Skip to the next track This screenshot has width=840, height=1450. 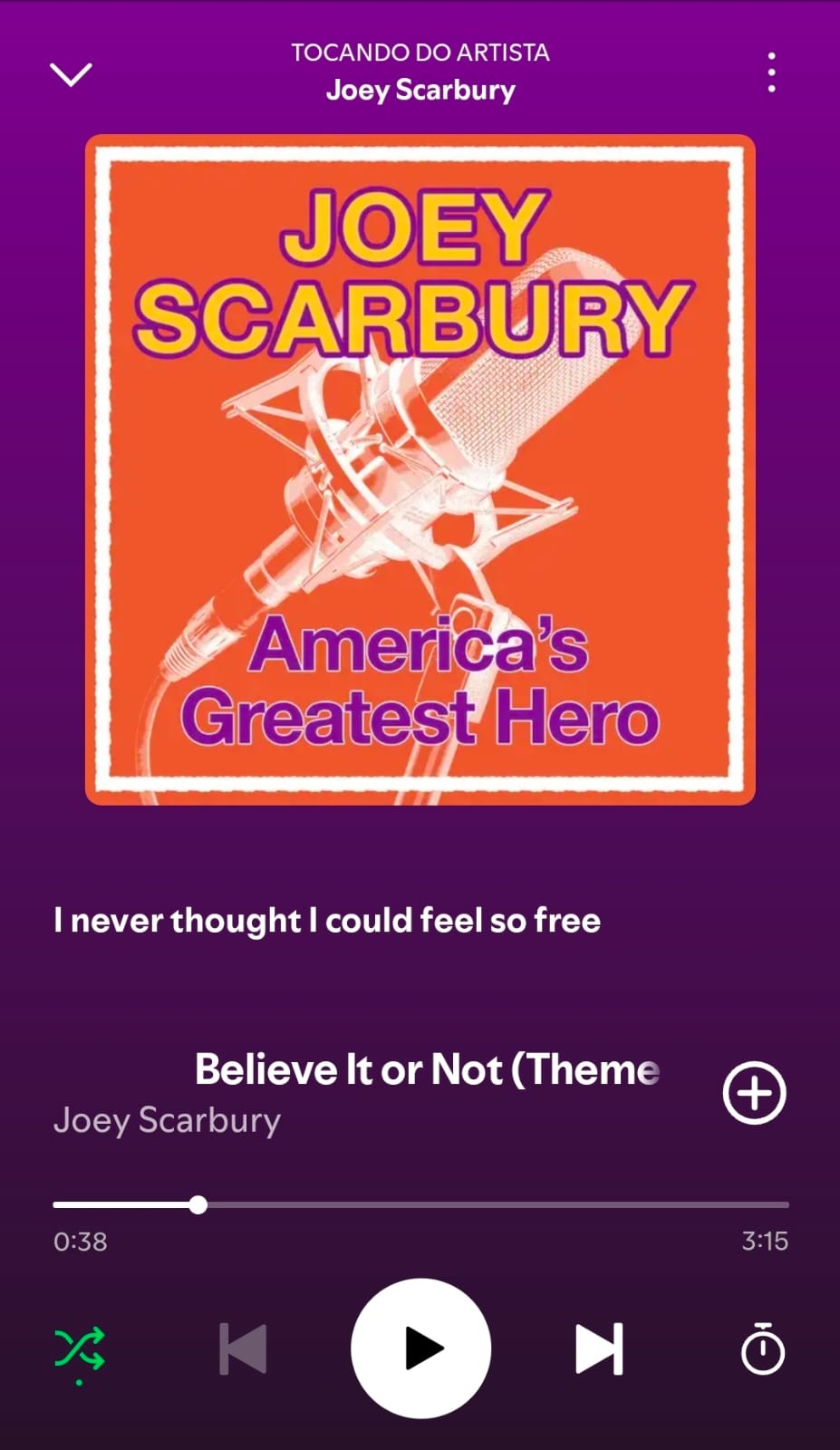click(598, 1348)
